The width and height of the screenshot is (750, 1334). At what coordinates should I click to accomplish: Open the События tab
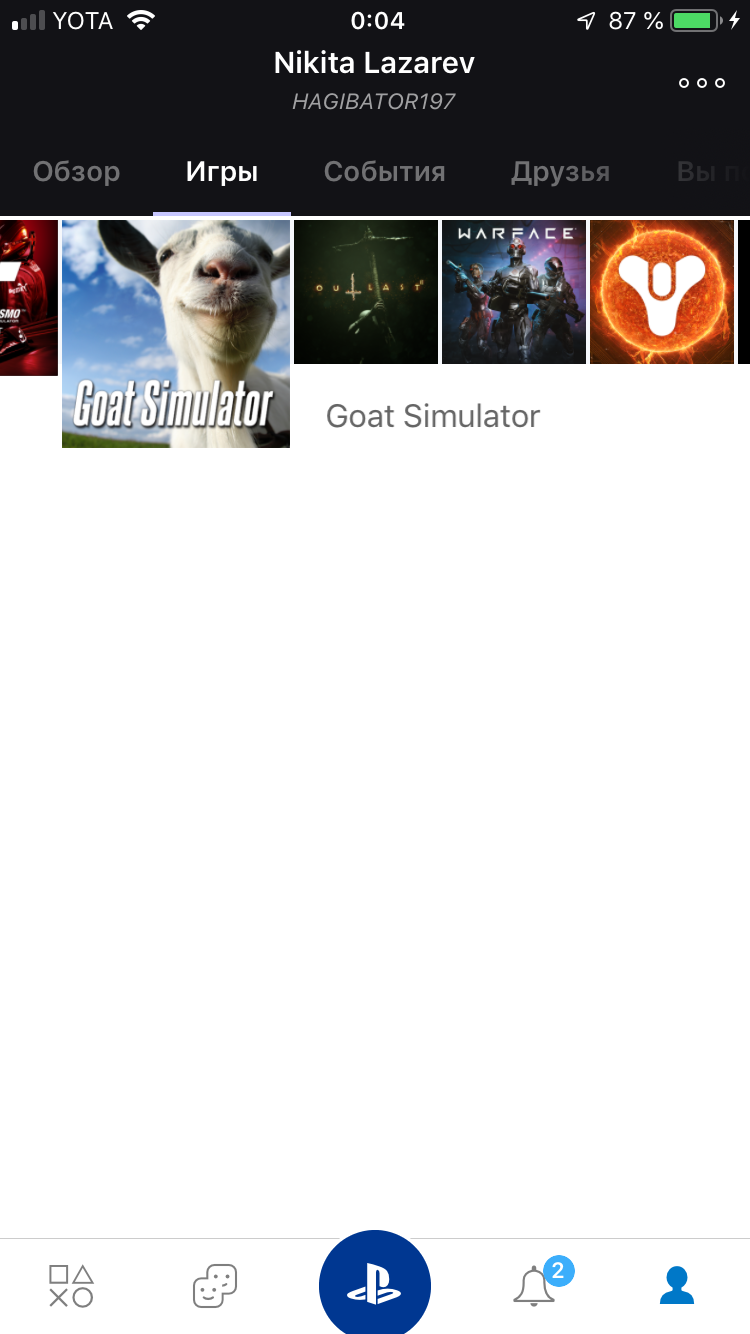384,172
